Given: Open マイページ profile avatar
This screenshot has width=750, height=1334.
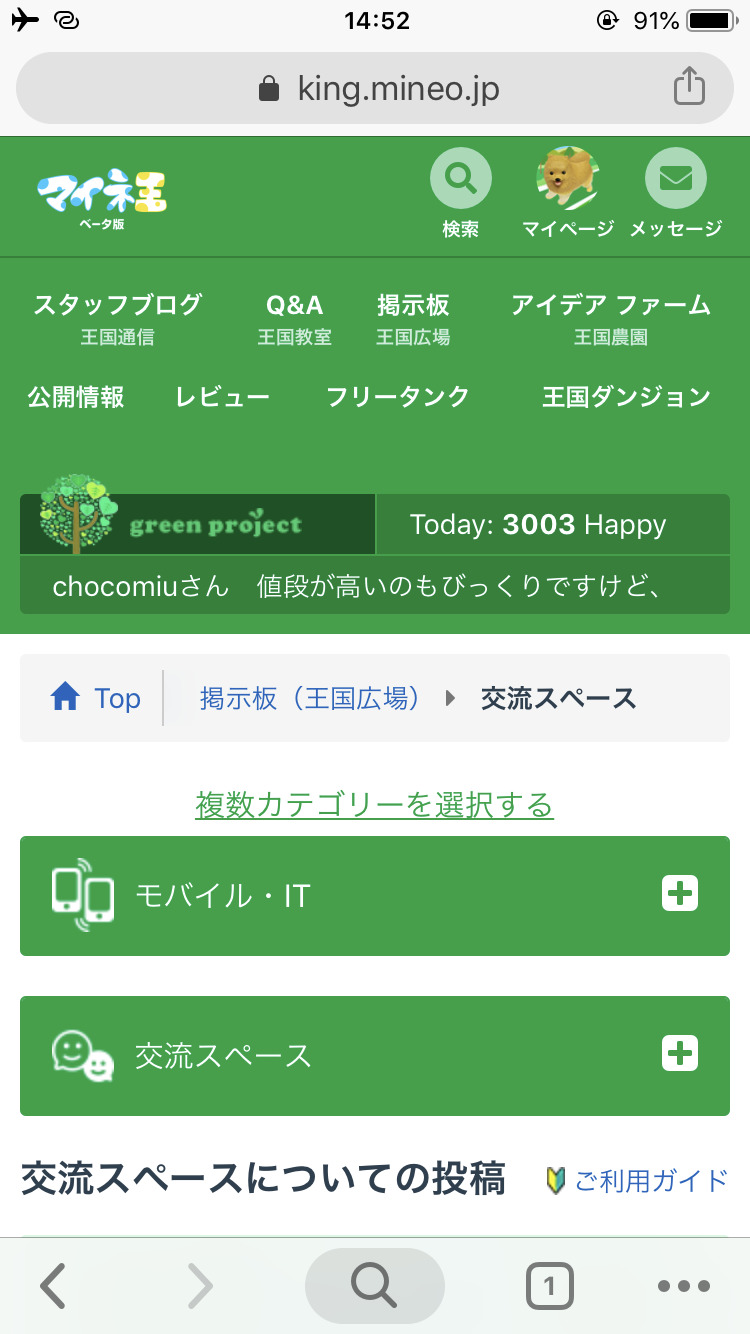Looking at the screenshot, I should [x=567, y=180].
